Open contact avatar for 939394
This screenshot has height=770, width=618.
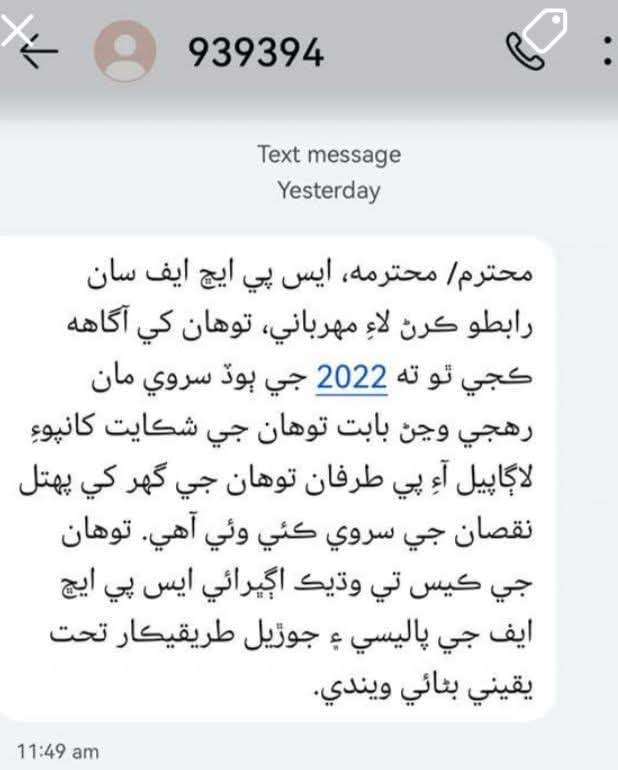(124, 51)
